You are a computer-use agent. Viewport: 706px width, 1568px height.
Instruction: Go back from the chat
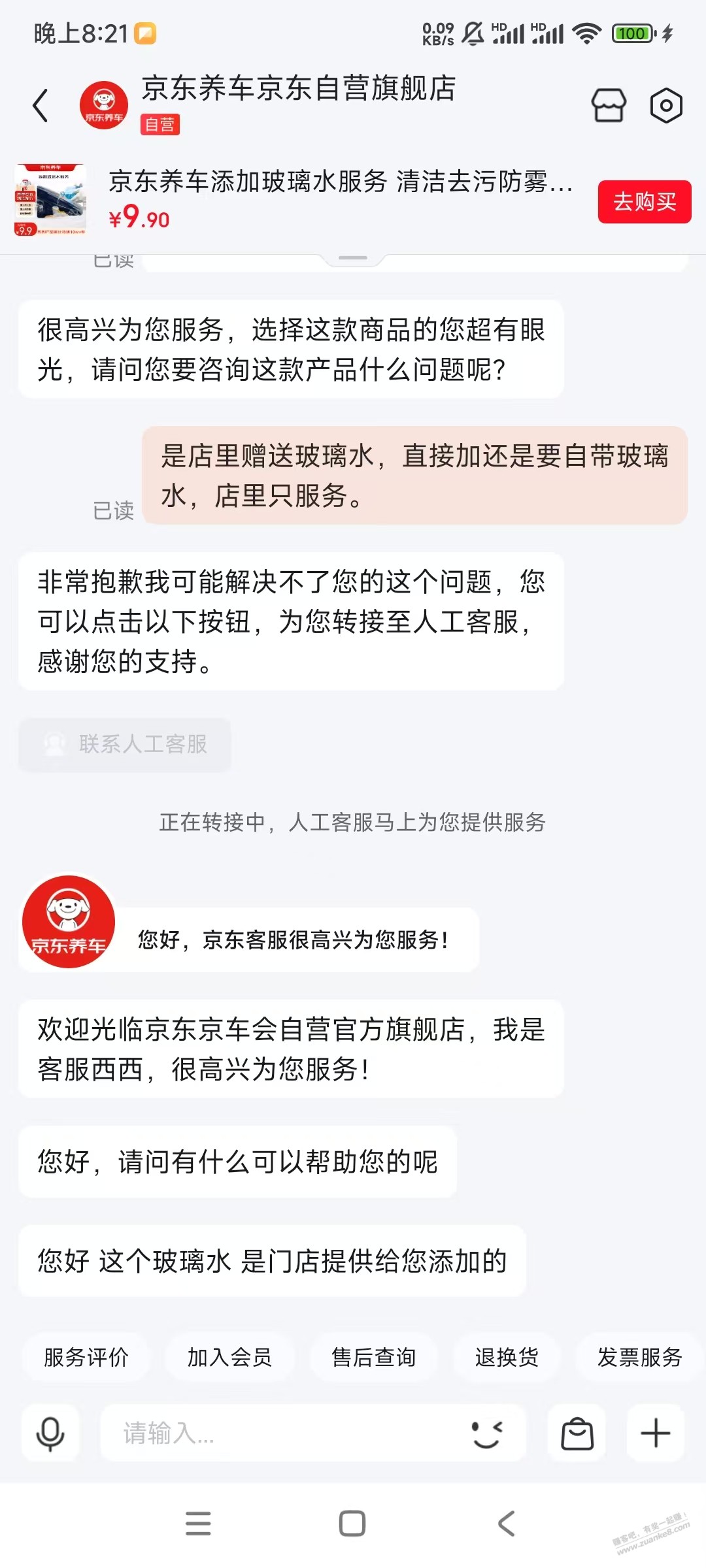click(41, 106)
